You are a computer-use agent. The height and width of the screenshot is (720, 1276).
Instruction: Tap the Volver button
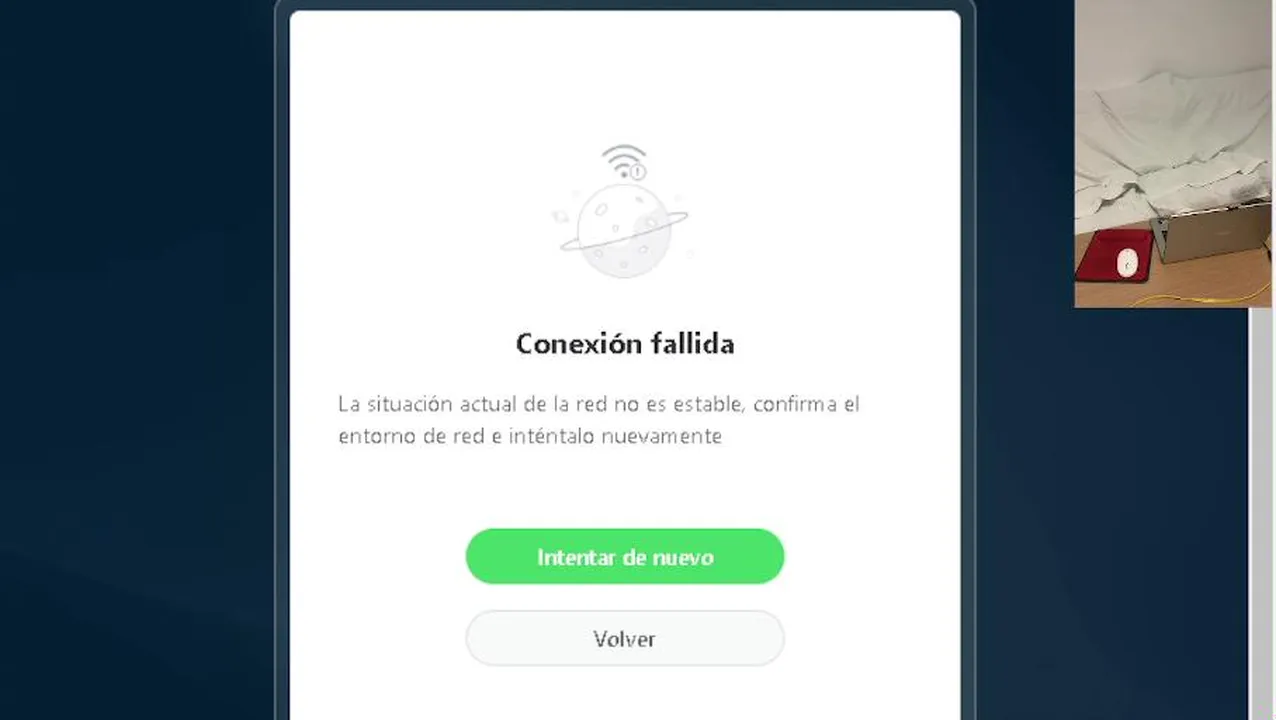(624, 639)
